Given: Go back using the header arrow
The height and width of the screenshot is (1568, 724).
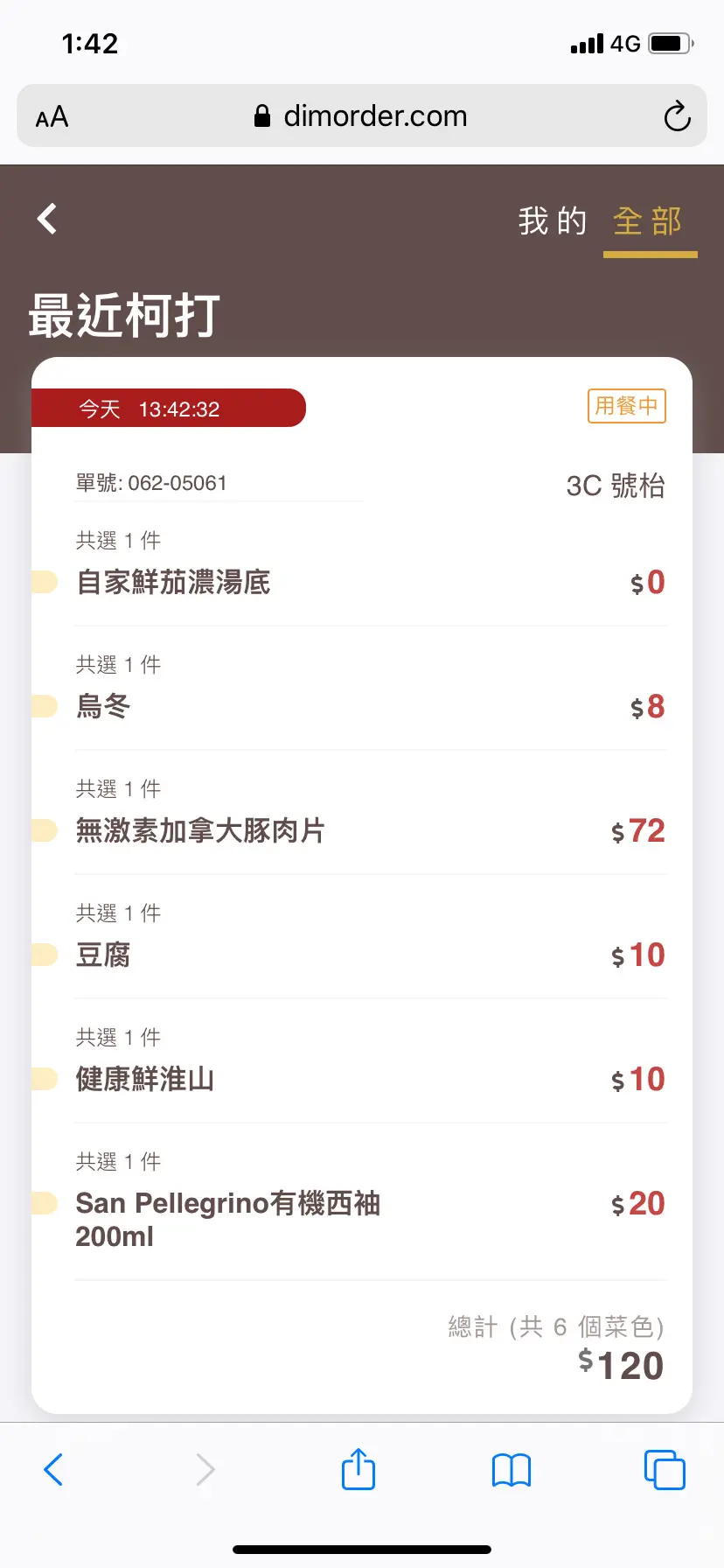Looking at the screenshot, I should coord(47,219).
